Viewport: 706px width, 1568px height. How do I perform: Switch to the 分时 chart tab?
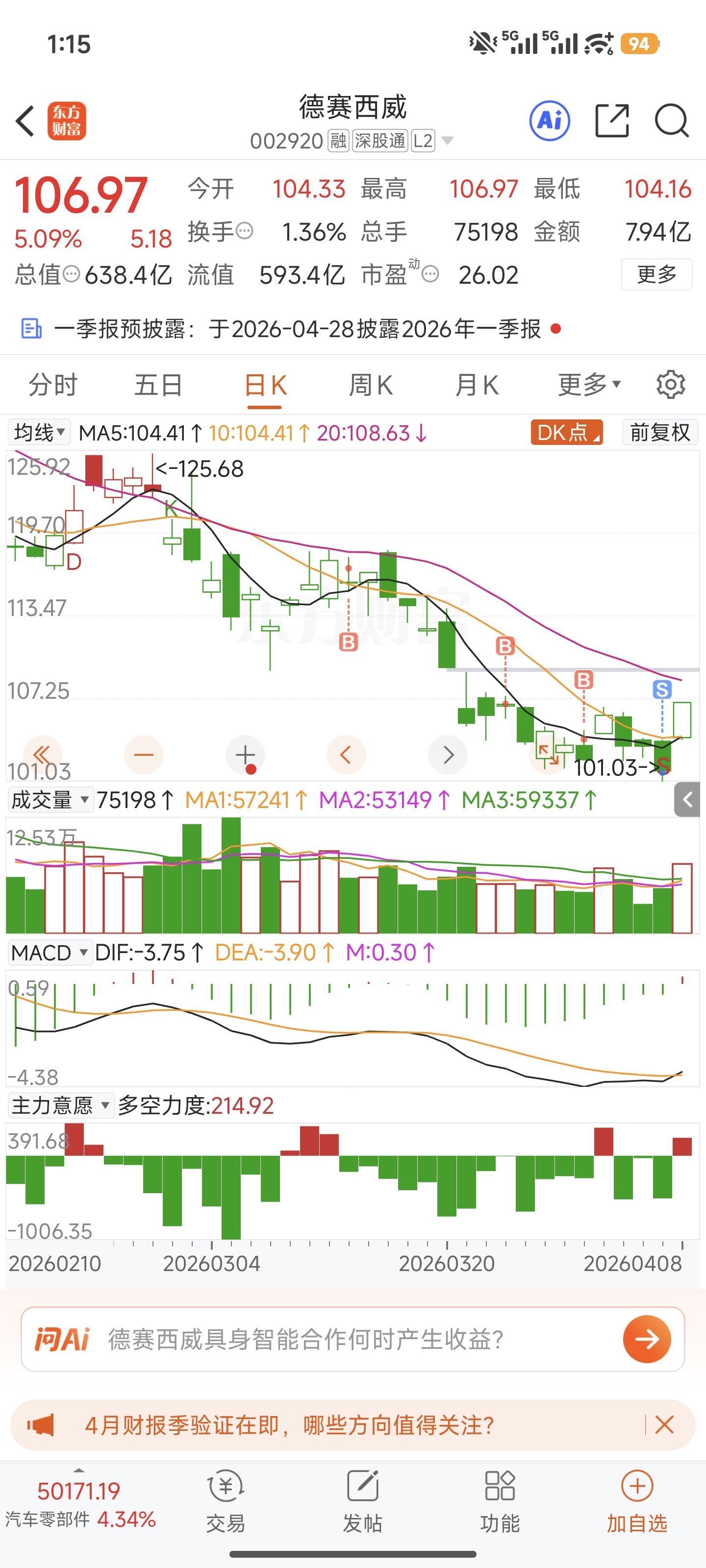click(x=53, y=385)
